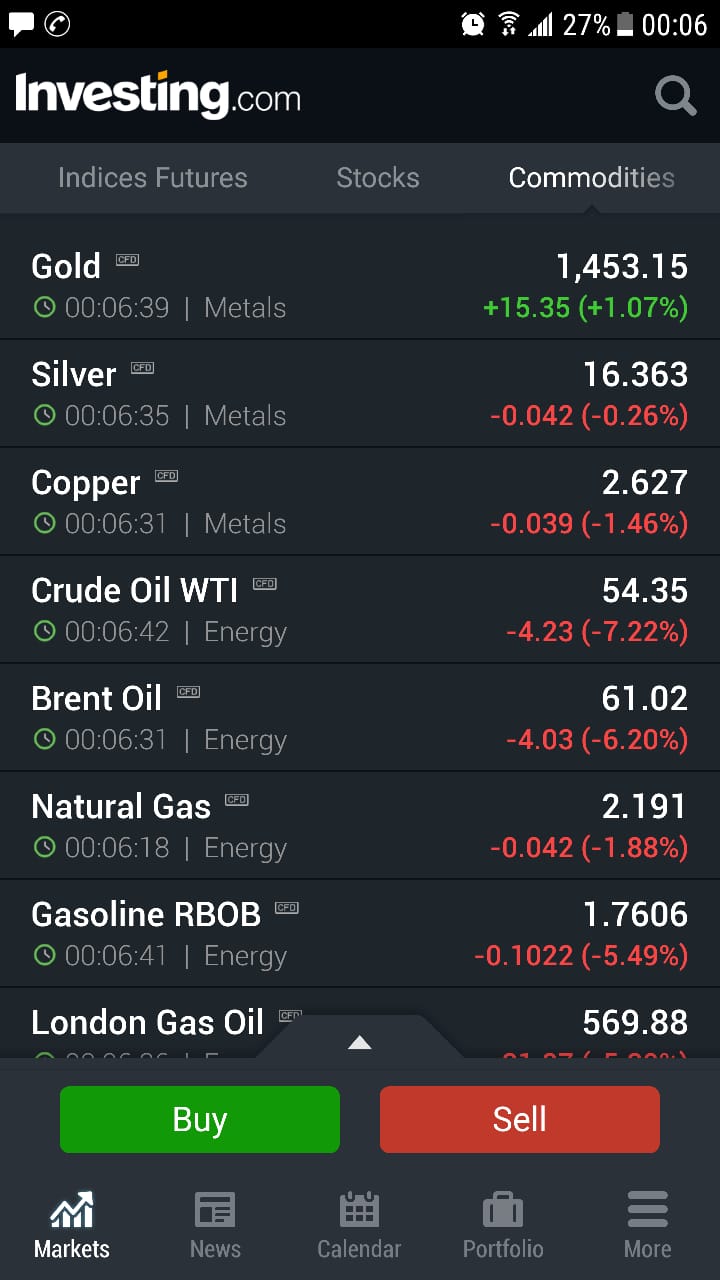Tap the green Buy button

[x=200, y=1119]
